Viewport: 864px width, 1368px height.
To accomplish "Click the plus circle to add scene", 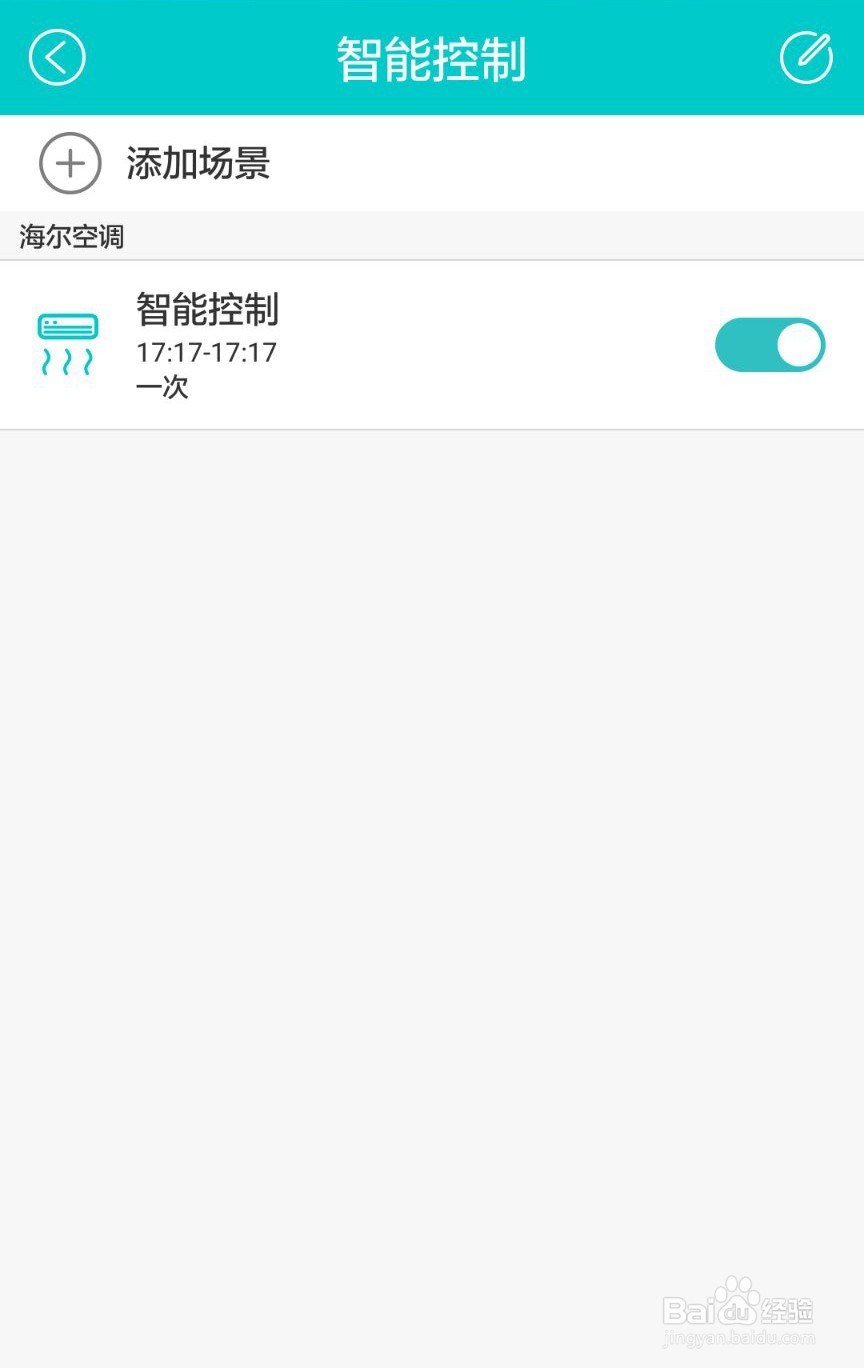I will coord(69,162).
